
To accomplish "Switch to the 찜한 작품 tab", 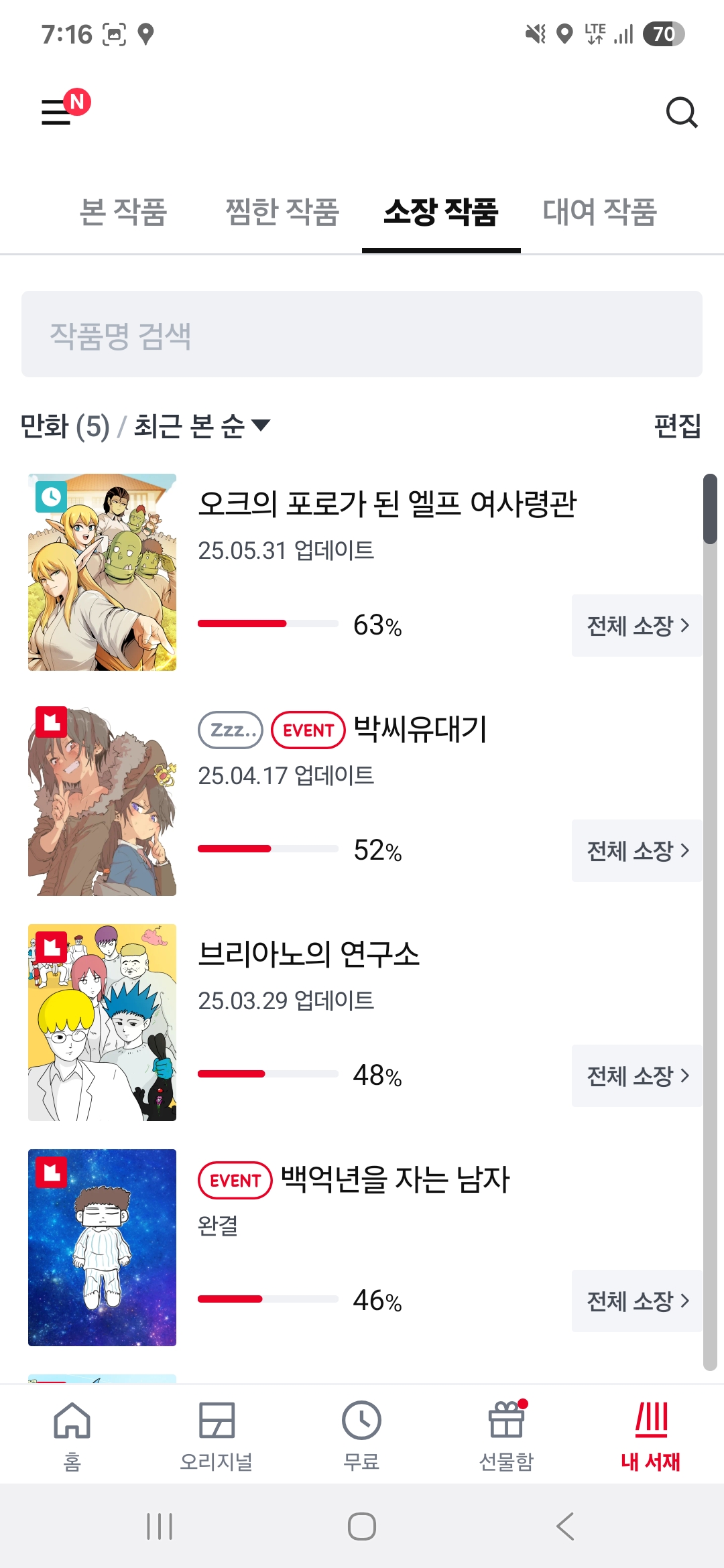I will click(x=282, y=212).
